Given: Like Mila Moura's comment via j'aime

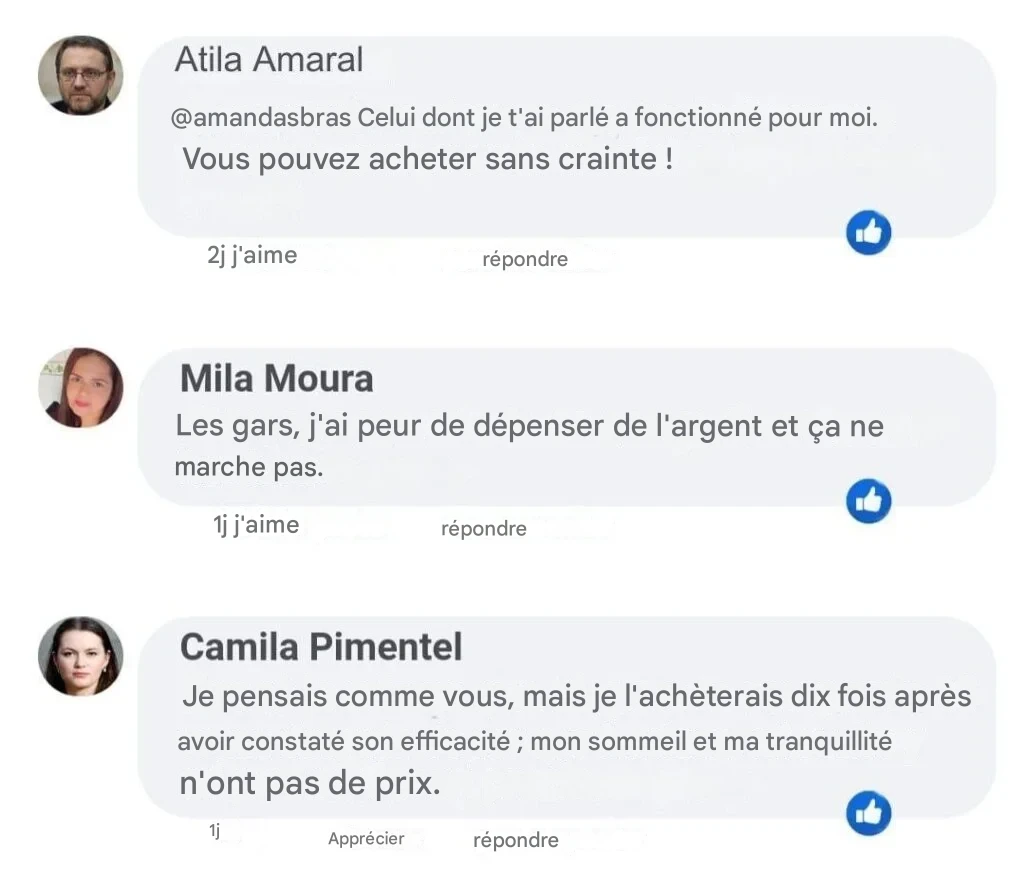Looking at the screenshot, I should (266, 525).
